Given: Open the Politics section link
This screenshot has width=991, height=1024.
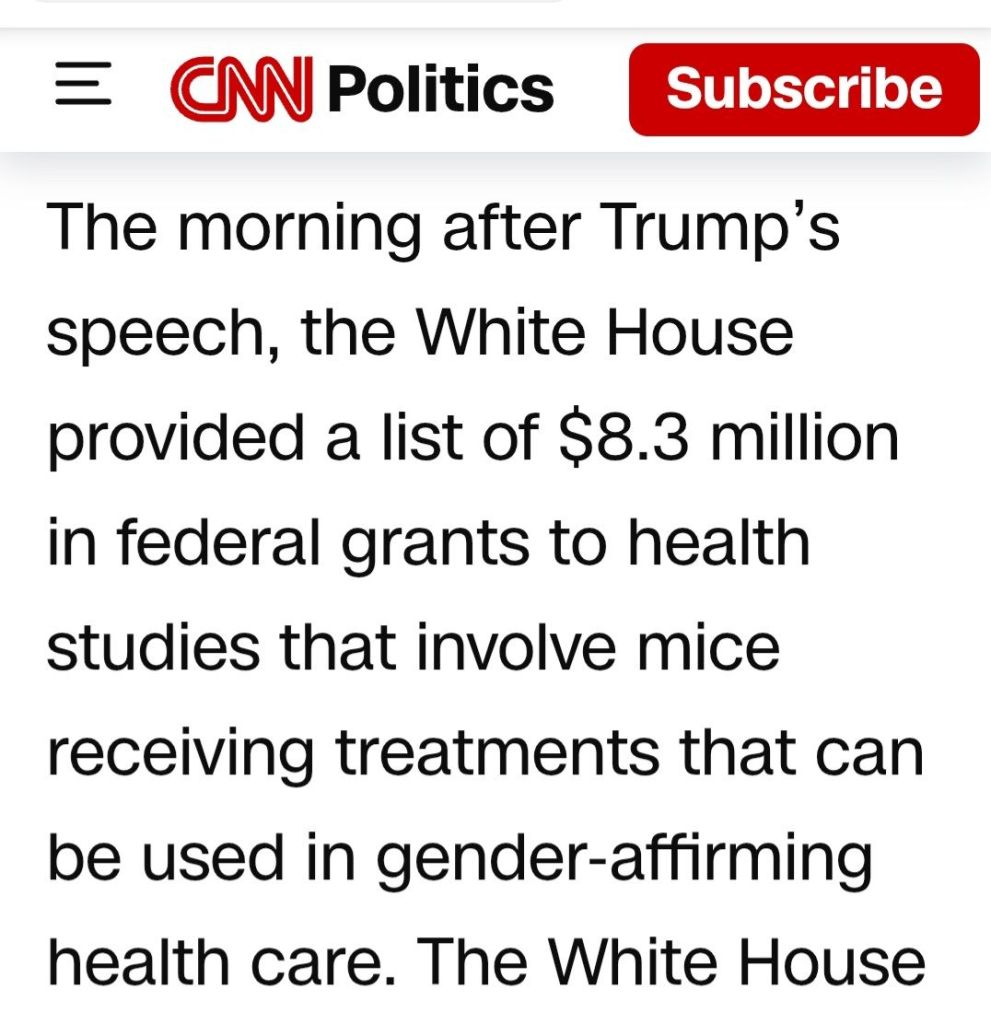Looking at the screenshot, I should pos(440,89).
